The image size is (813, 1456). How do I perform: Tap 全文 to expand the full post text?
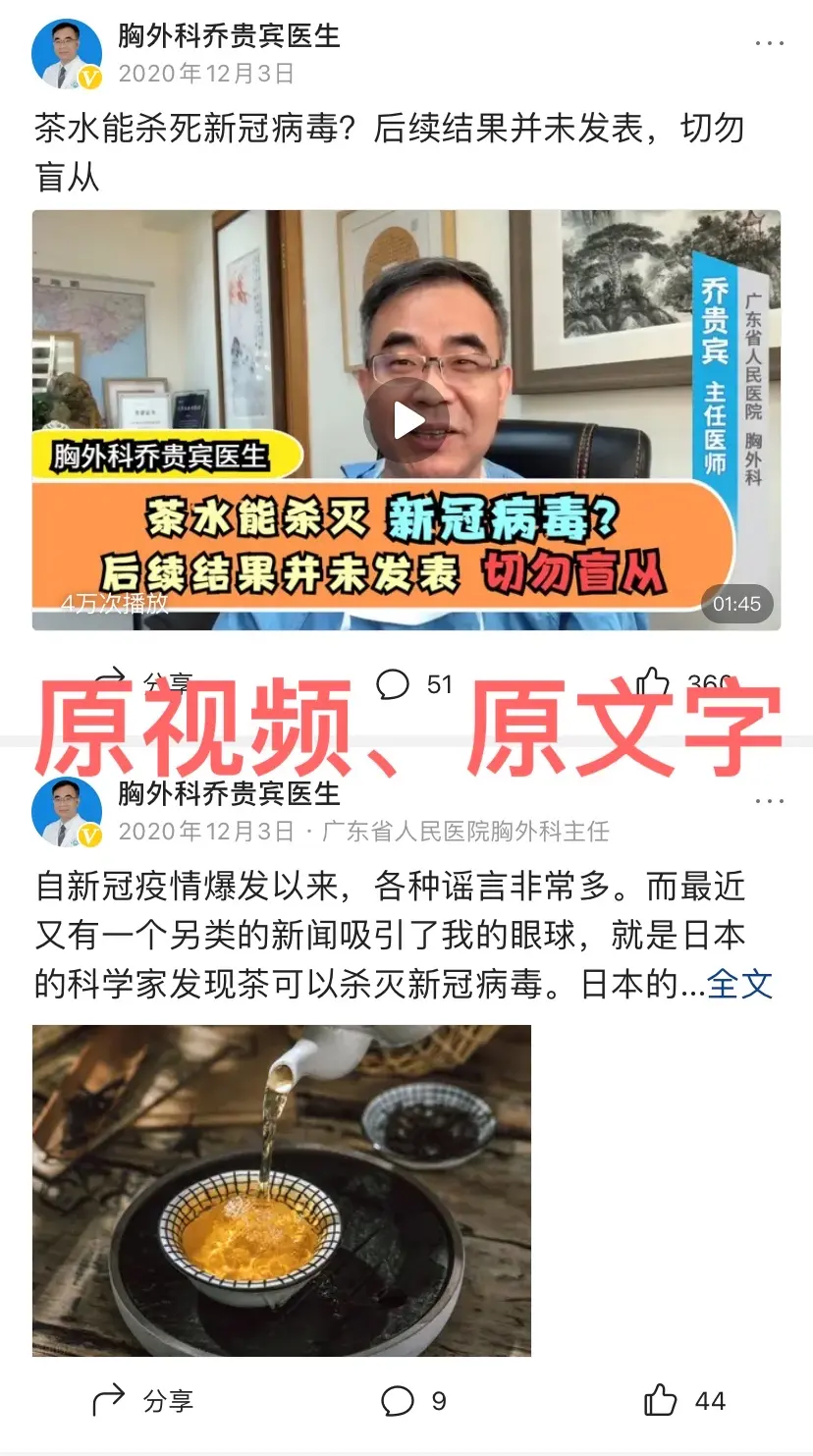[x=739, y=985]
